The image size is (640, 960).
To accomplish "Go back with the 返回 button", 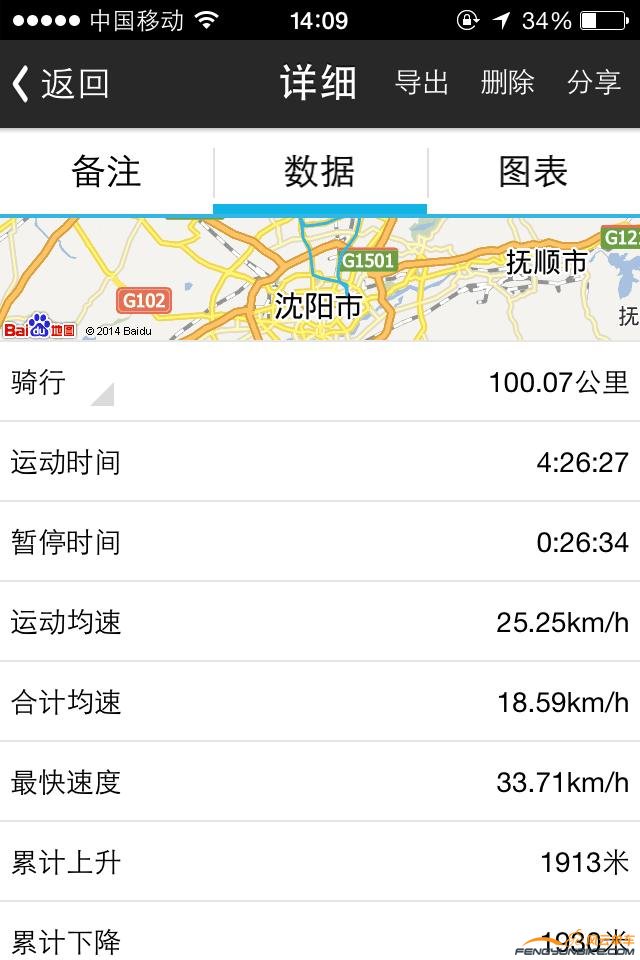I will 60,83.
